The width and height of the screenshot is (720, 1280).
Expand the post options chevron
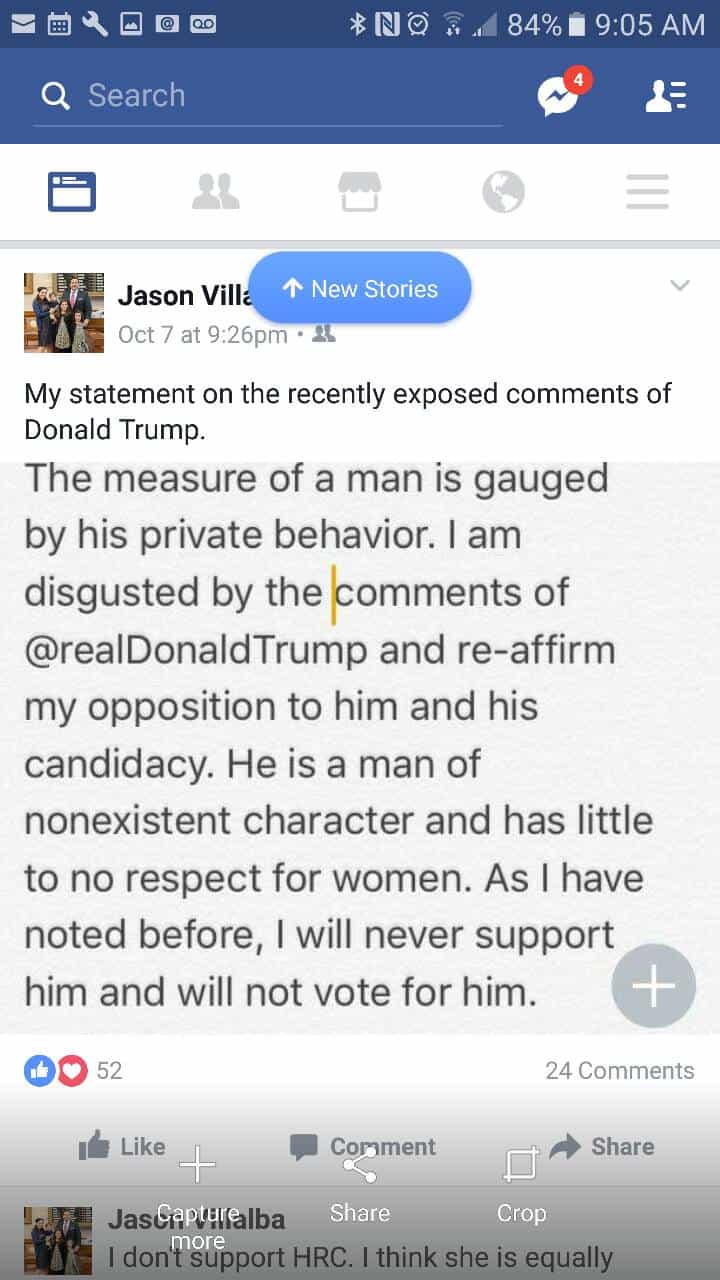click(x=680, y=287)
